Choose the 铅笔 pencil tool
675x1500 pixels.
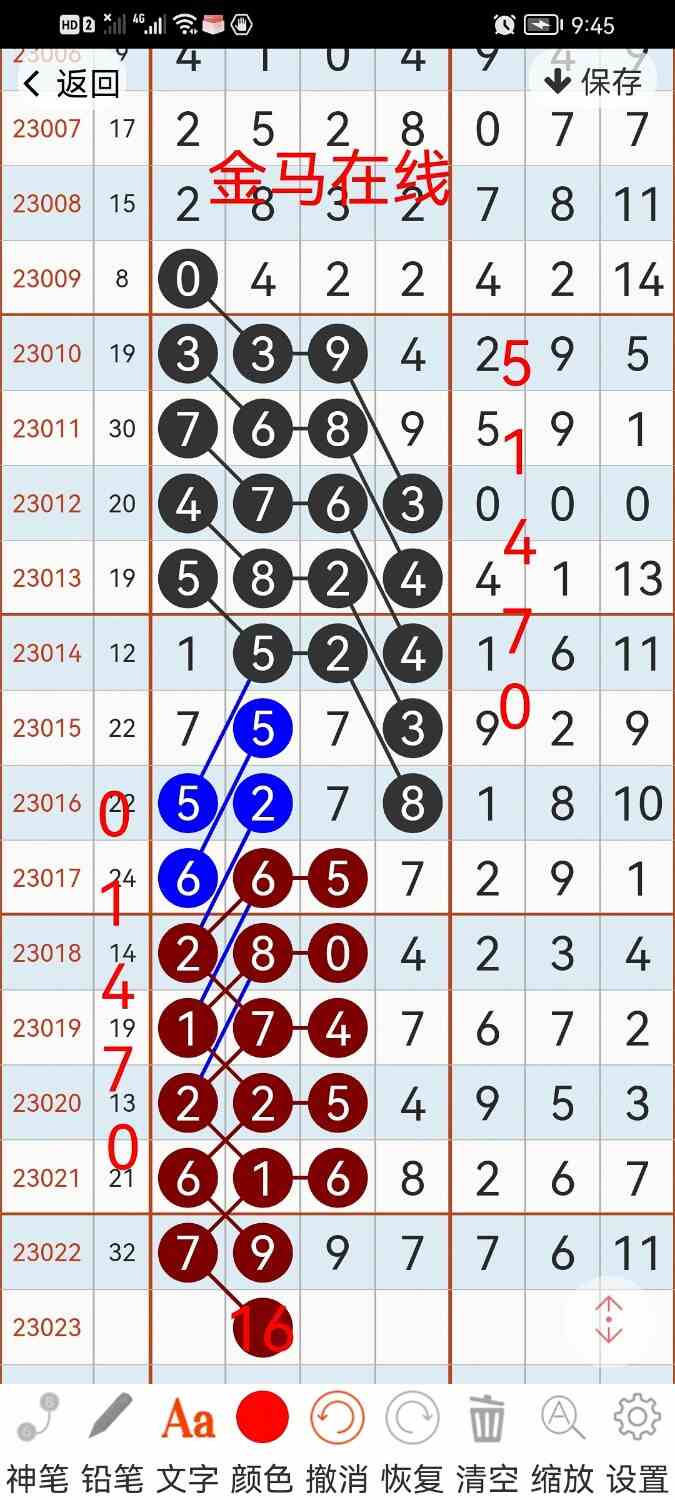(112, 1442)
